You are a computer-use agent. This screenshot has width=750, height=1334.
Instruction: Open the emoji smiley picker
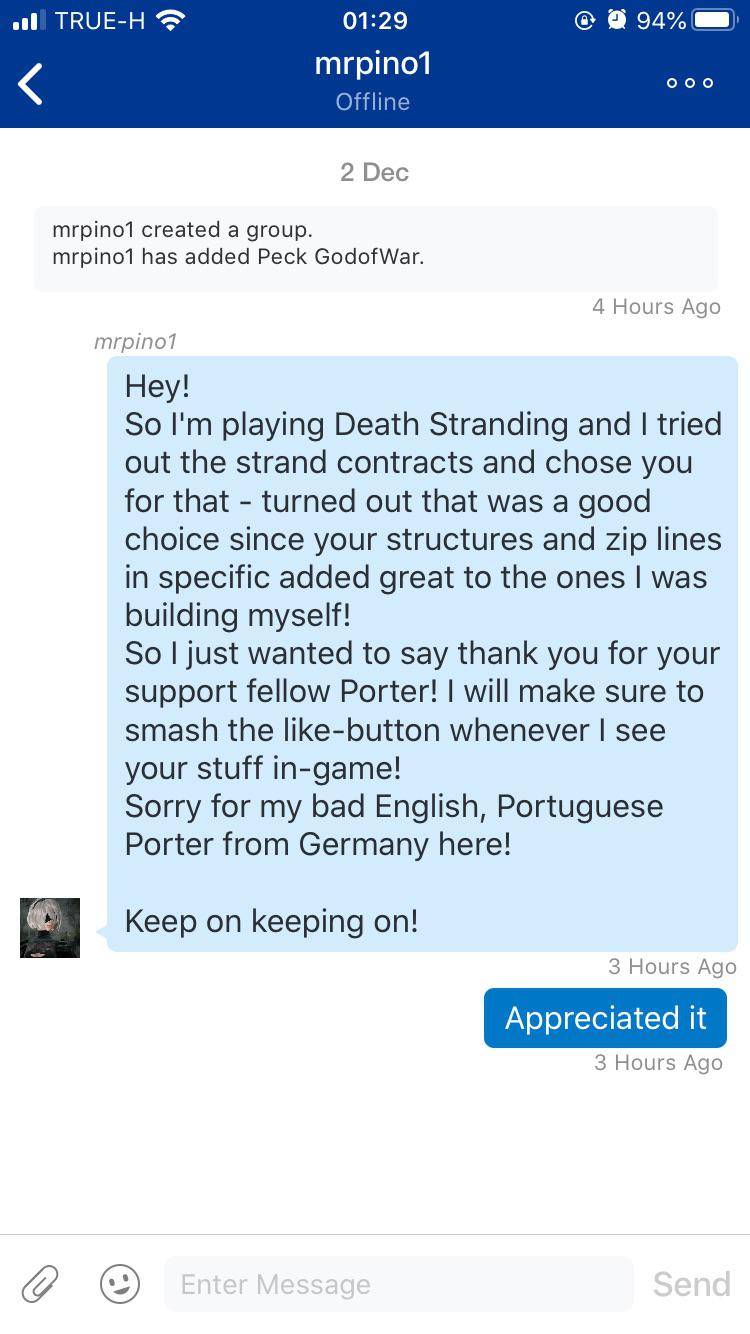coord(119,1284)
